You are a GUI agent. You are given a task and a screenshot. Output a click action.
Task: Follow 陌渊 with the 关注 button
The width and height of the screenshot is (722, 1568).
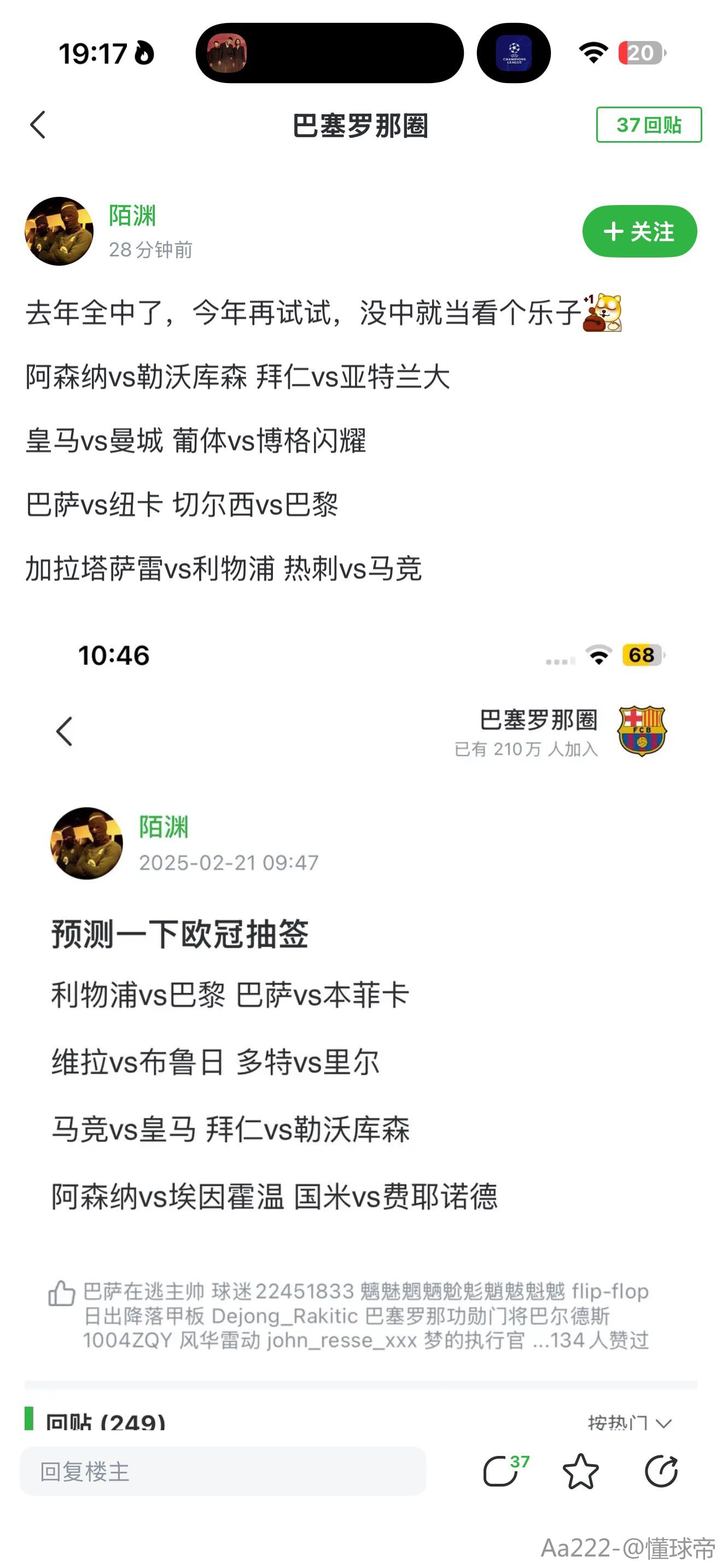639,231
